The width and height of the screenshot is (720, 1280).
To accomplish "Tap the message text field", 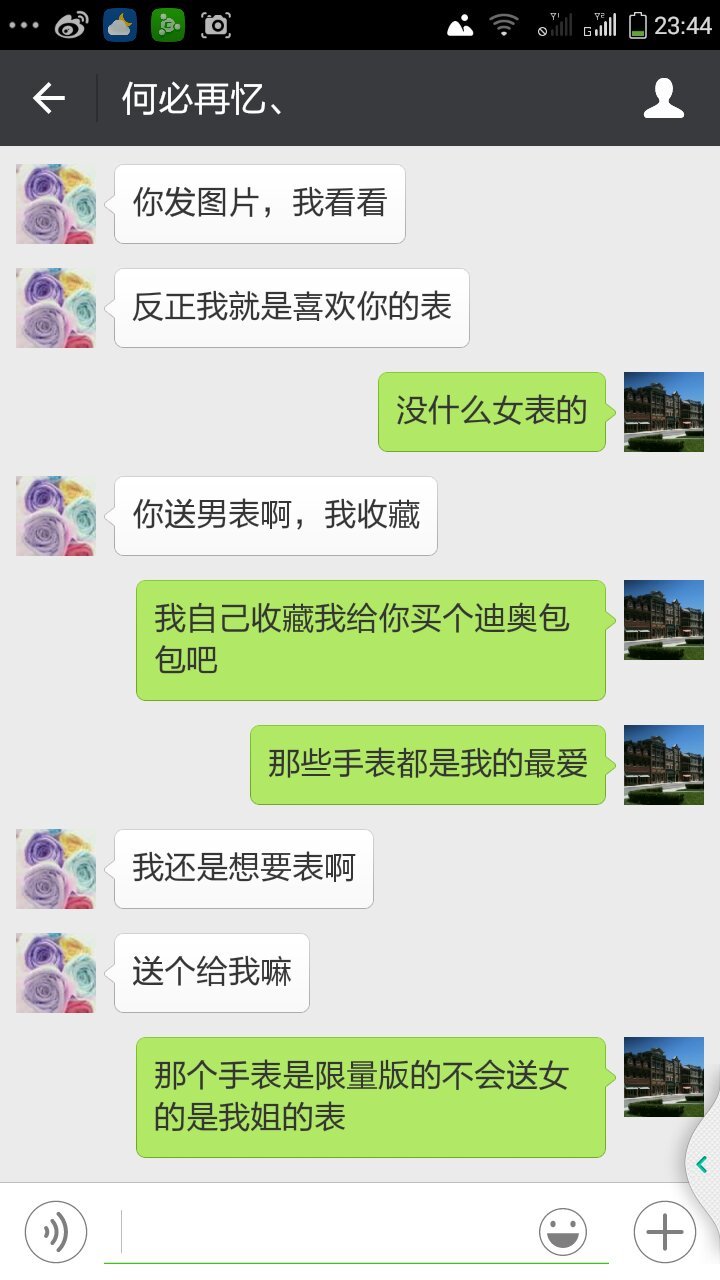I will (x=325, y=1232).
